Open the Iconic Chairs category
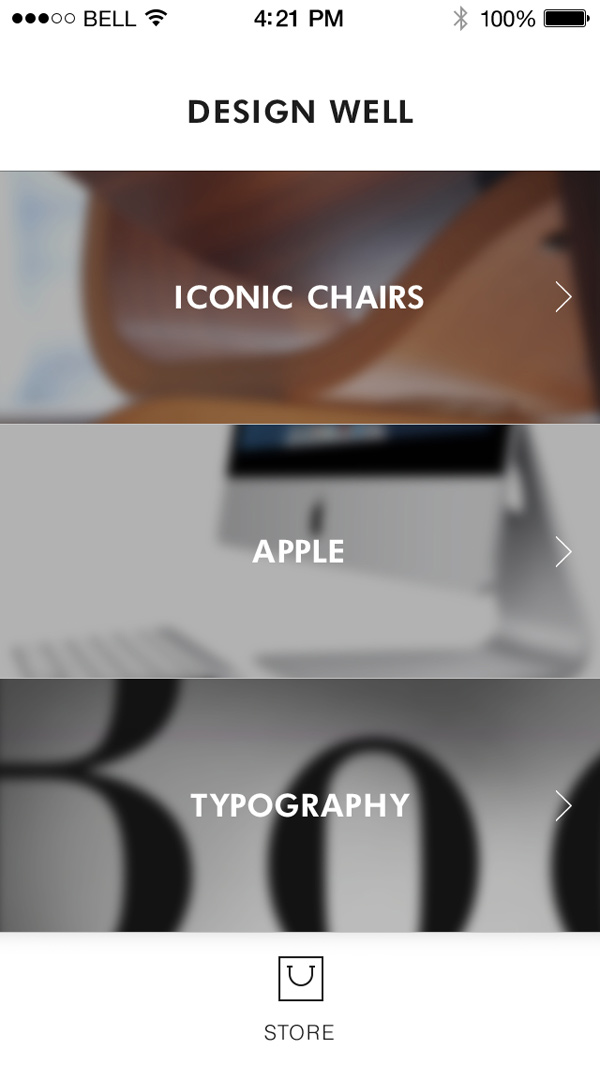This screenshot has height=1065, width=600. [x=299, y=297]
